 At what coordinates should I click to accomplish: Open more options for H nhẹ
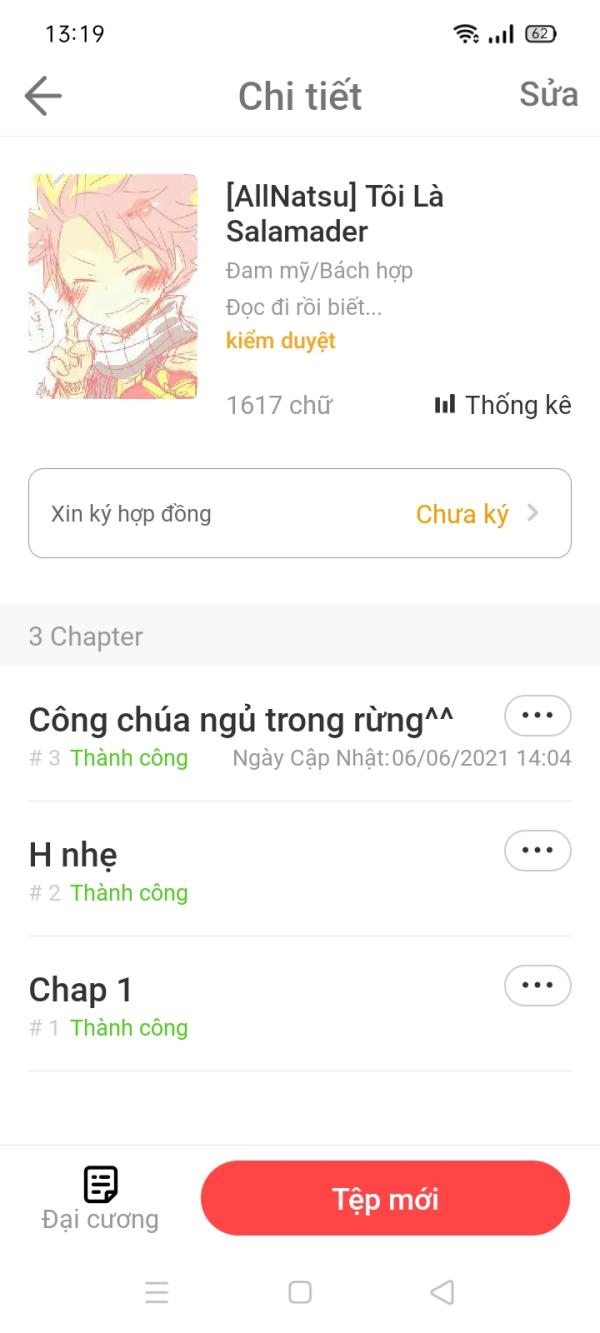(538, 850)
